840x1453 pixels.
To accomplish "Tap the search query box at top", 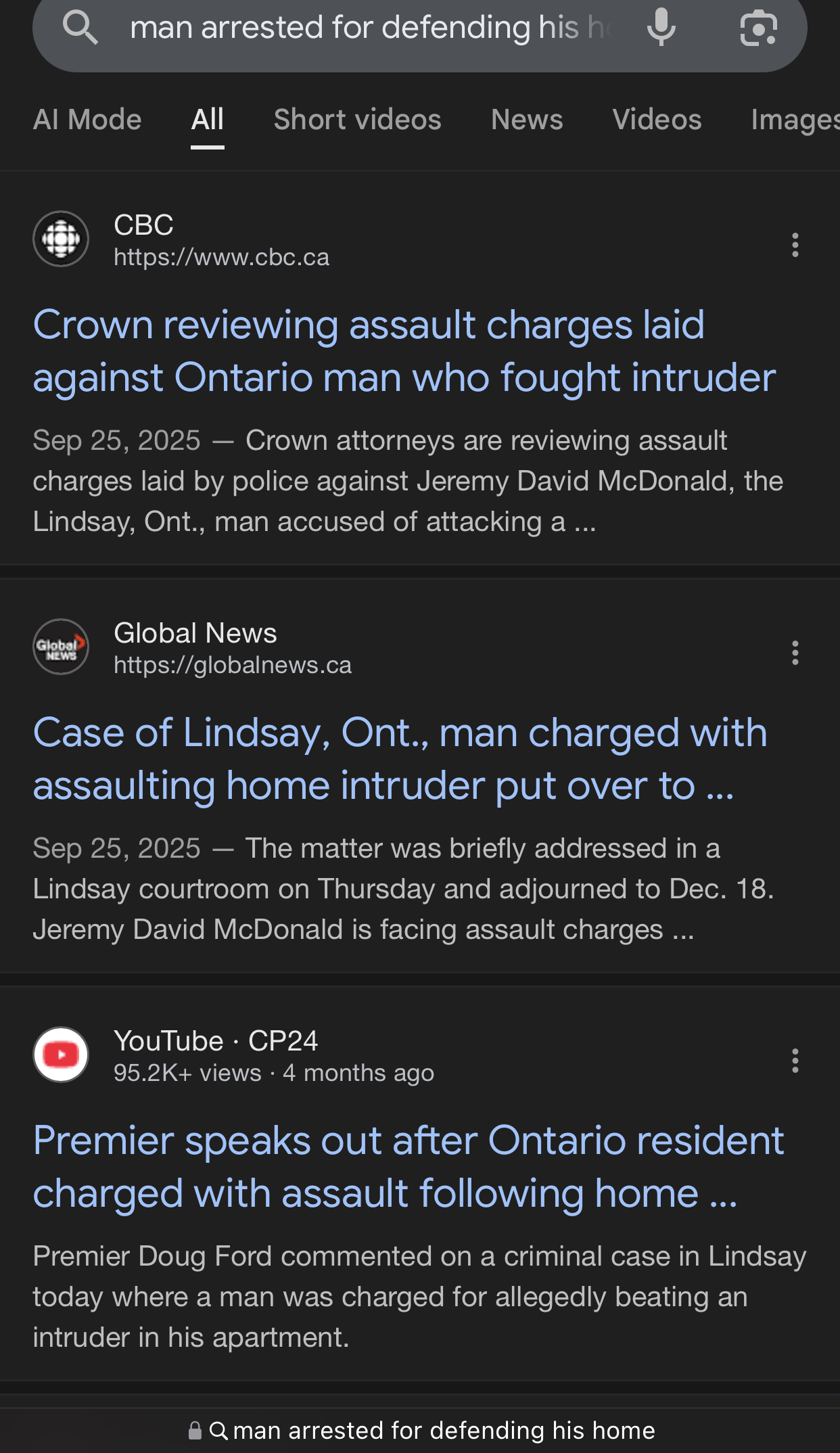I will pos(371,28).
